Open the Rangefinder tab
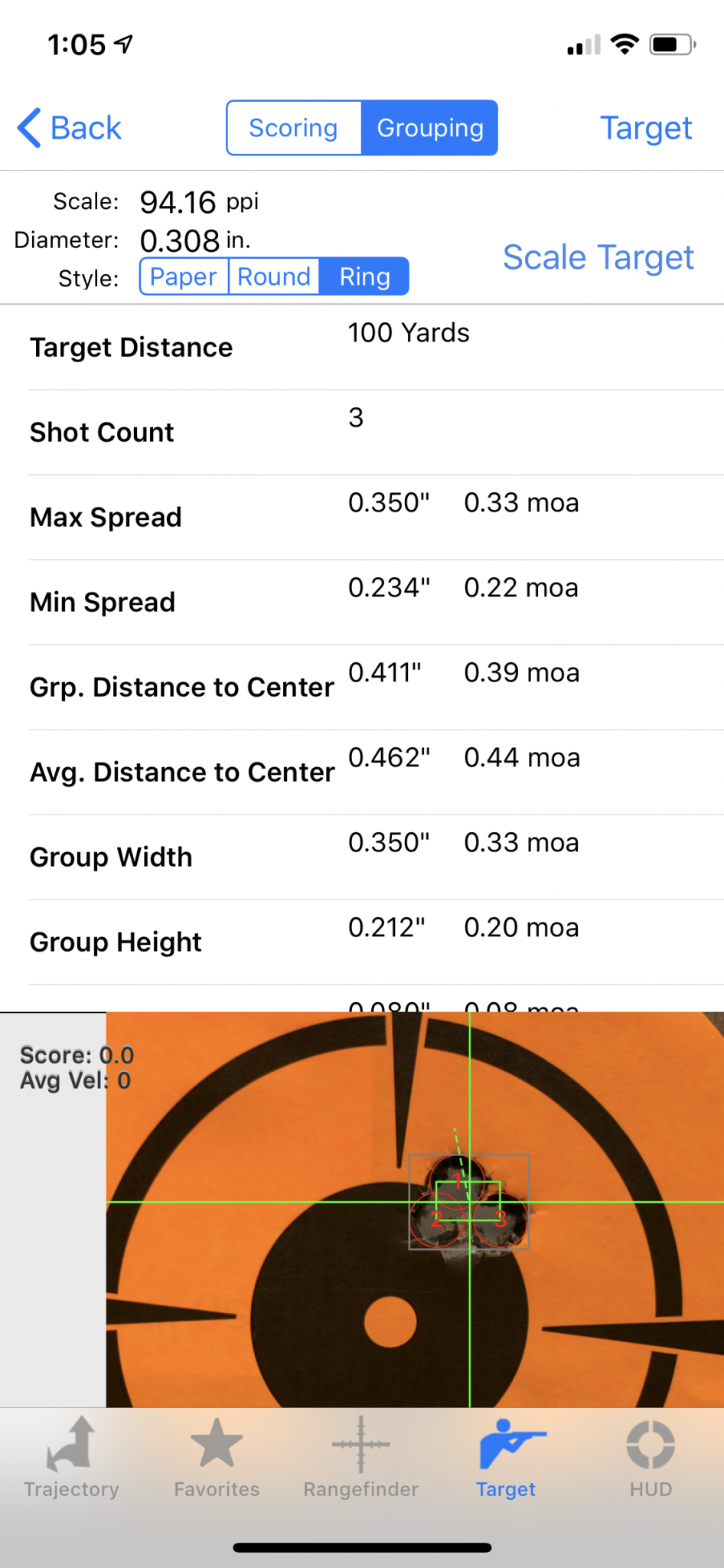Screen dimensions: 724x1568 (361, 1458)
